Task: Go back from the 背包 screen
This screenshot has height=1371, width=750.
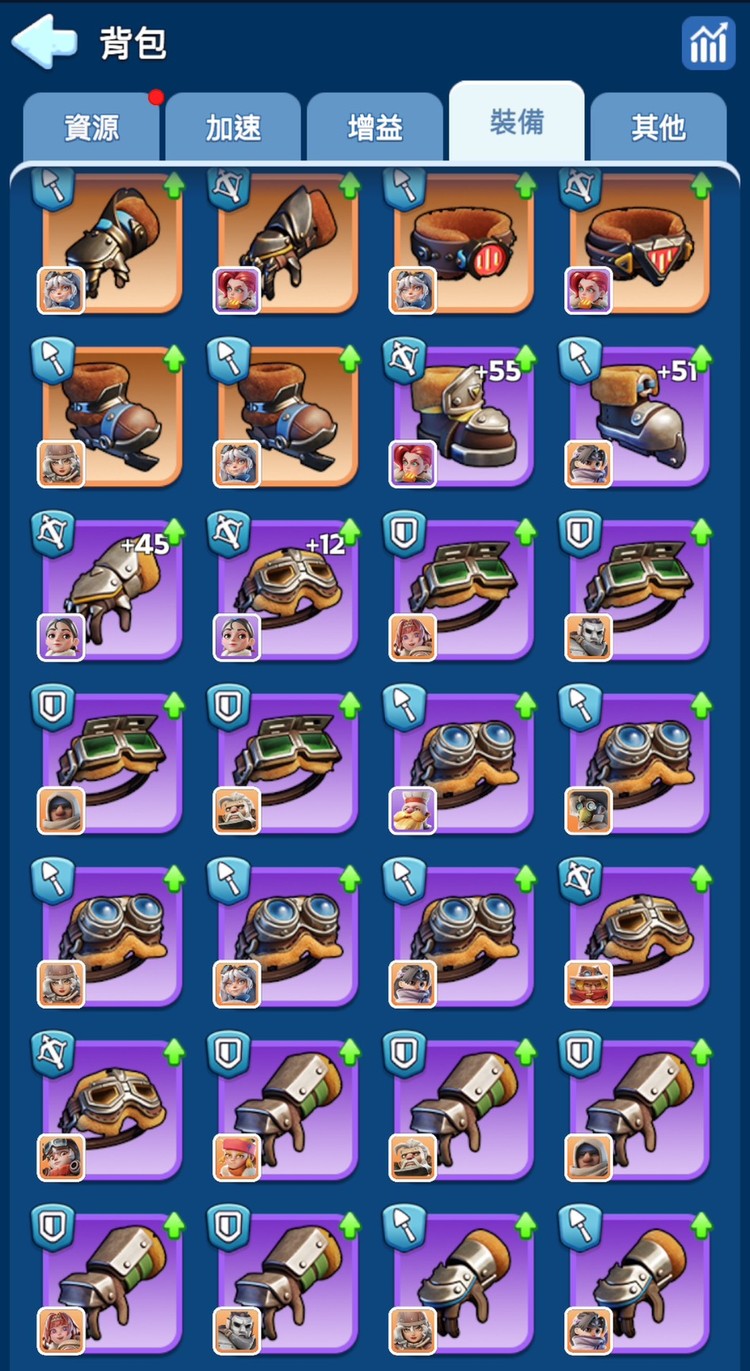Action: coord(44,42)
